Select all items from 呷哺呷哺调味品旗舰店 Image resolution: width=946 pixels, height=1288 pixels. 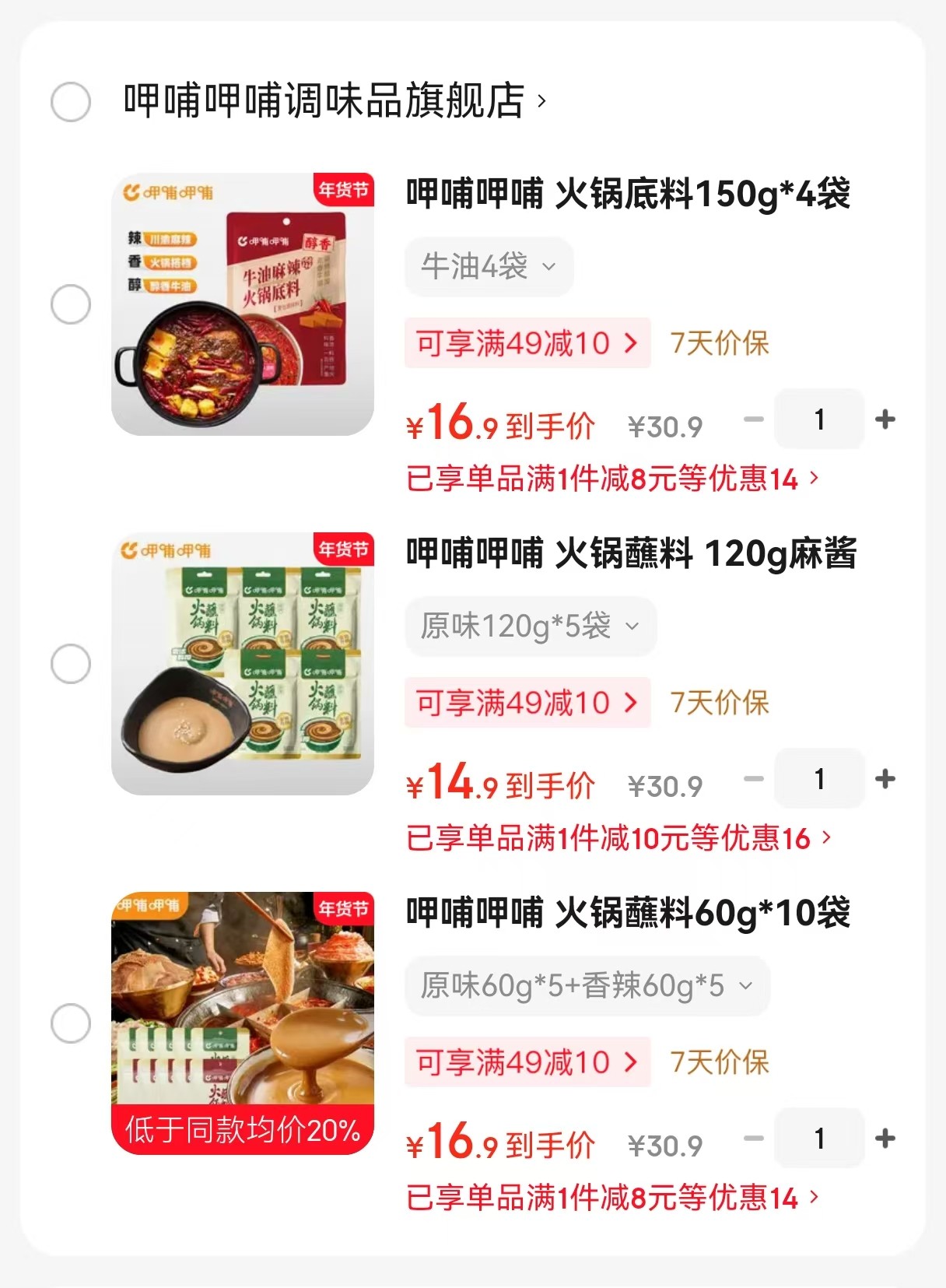71,102
